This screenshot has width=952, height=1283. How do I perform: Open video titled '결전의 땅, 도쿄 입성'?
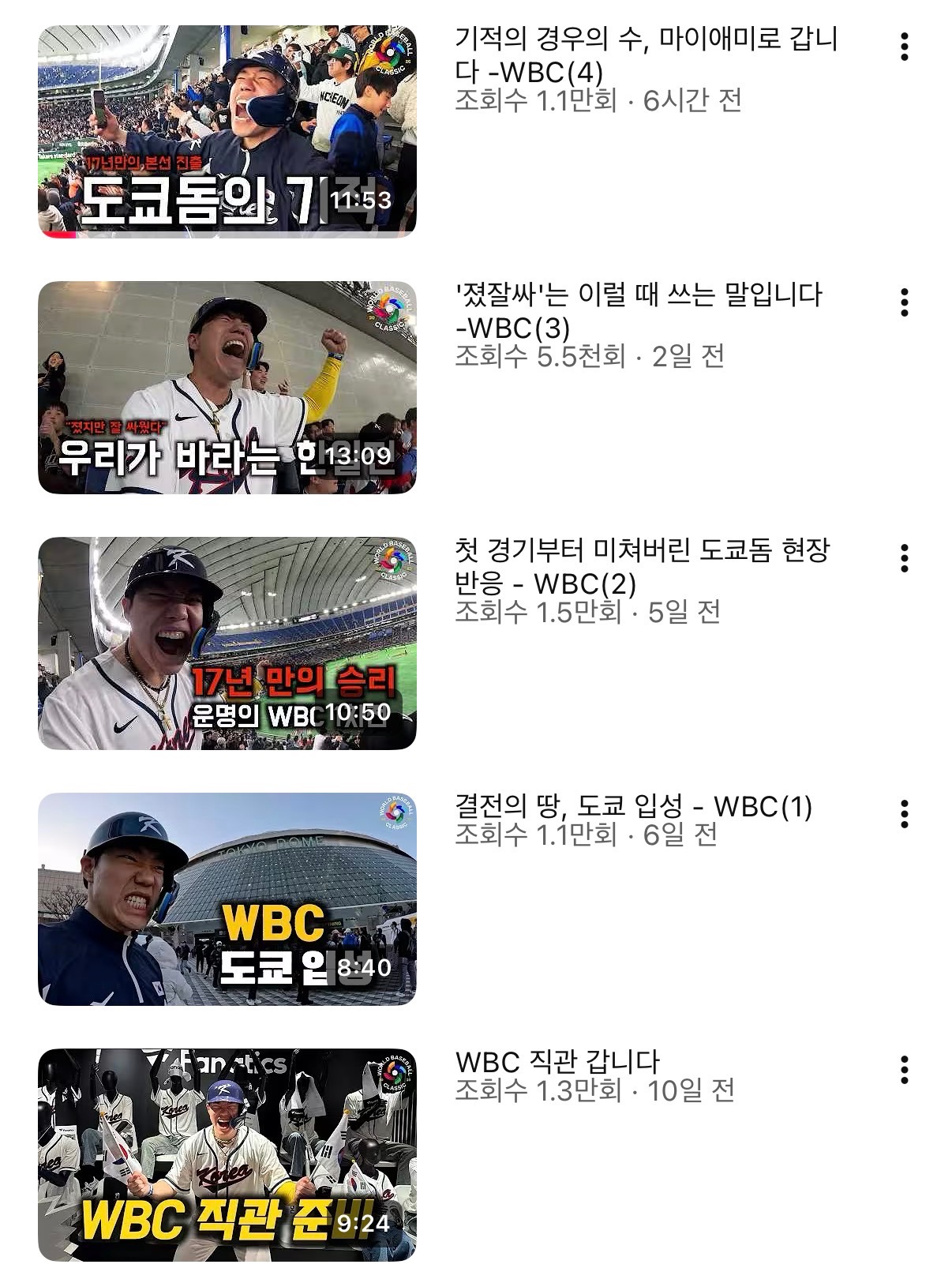[x=633, y=806]
